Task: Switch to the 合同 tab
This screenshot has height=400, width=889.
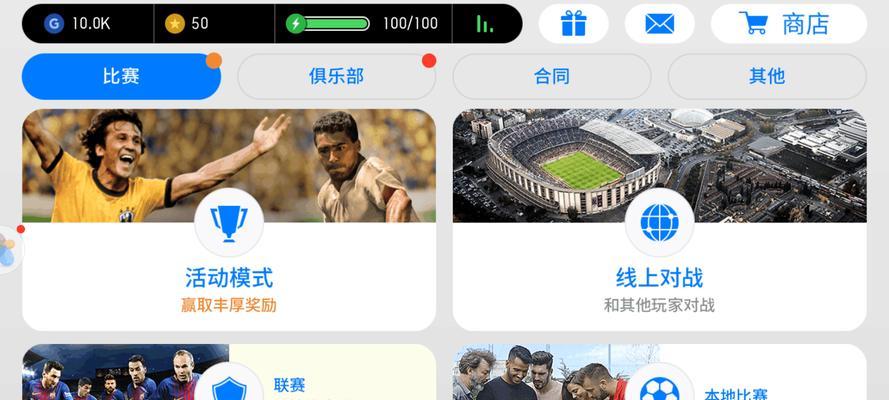Action: tap(552, 76)
